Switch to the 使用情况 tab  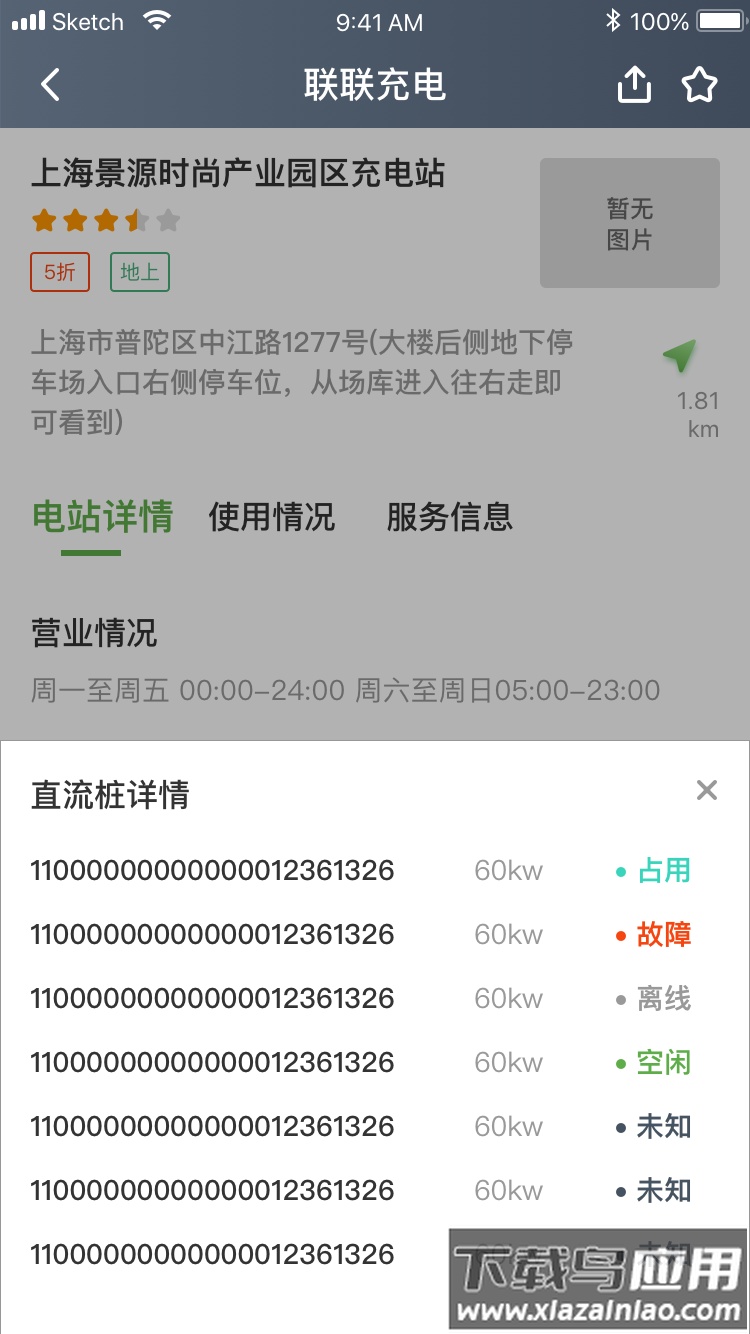click(272, 518)
